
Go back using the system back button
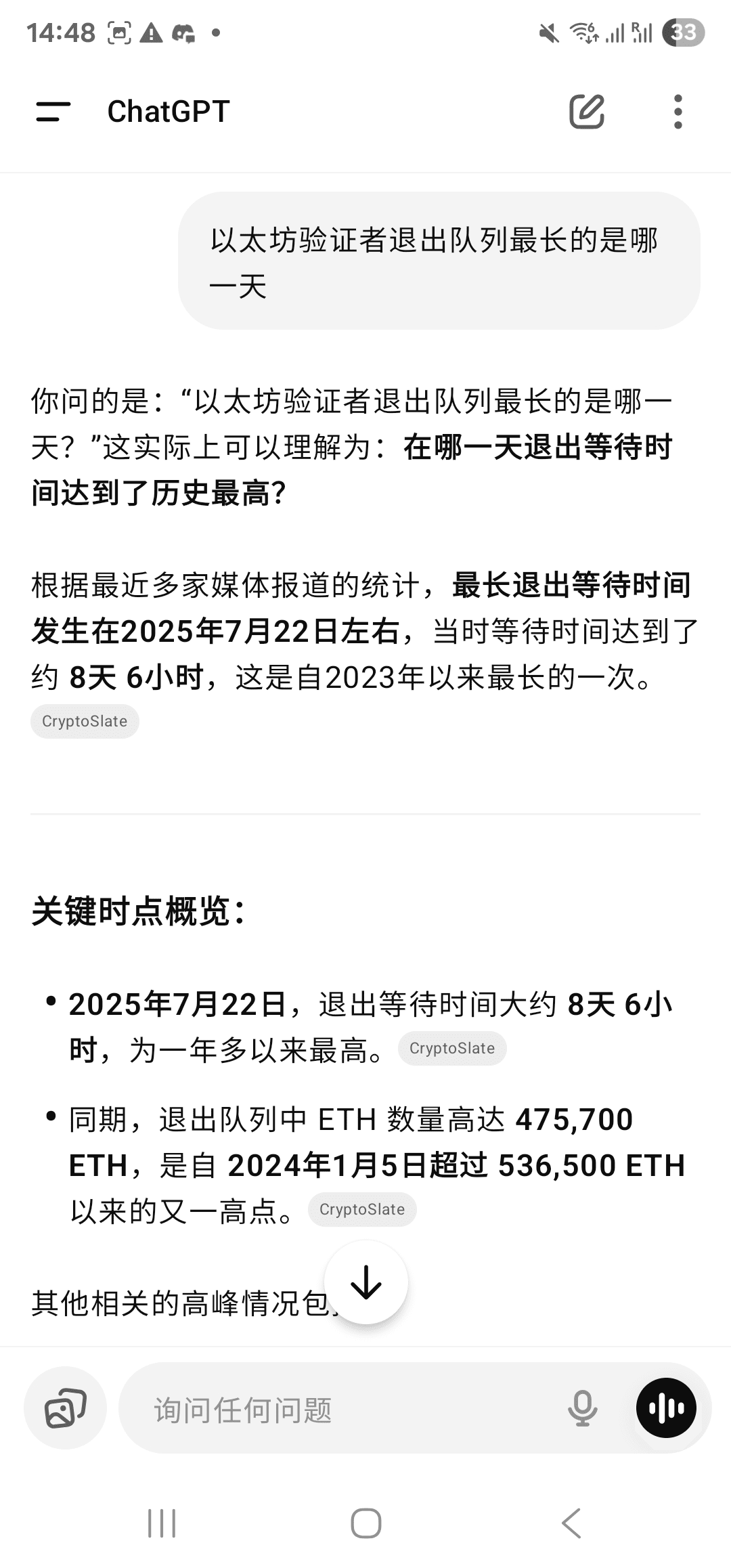click(571, 1523)
